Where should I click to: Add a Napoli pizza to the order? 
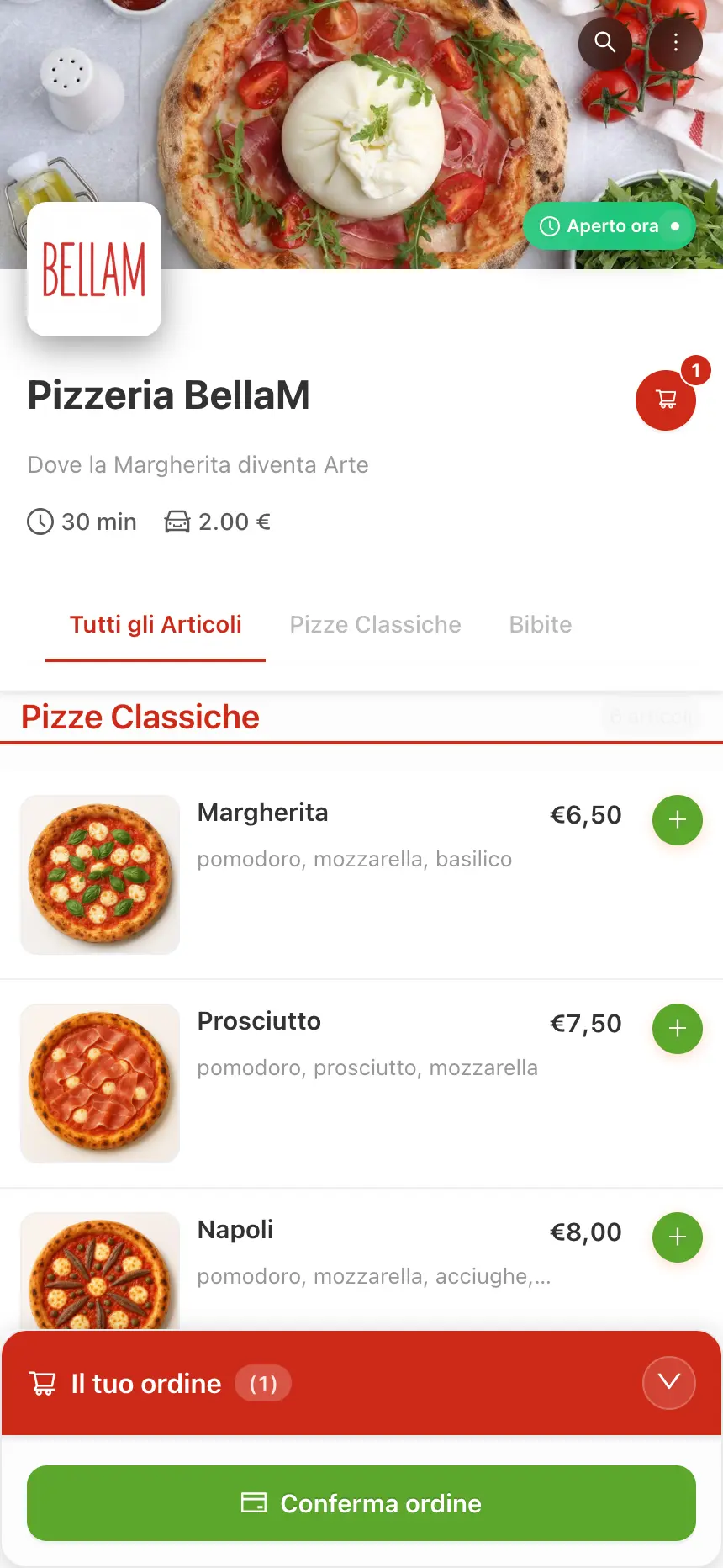(x=678, y=1237)
